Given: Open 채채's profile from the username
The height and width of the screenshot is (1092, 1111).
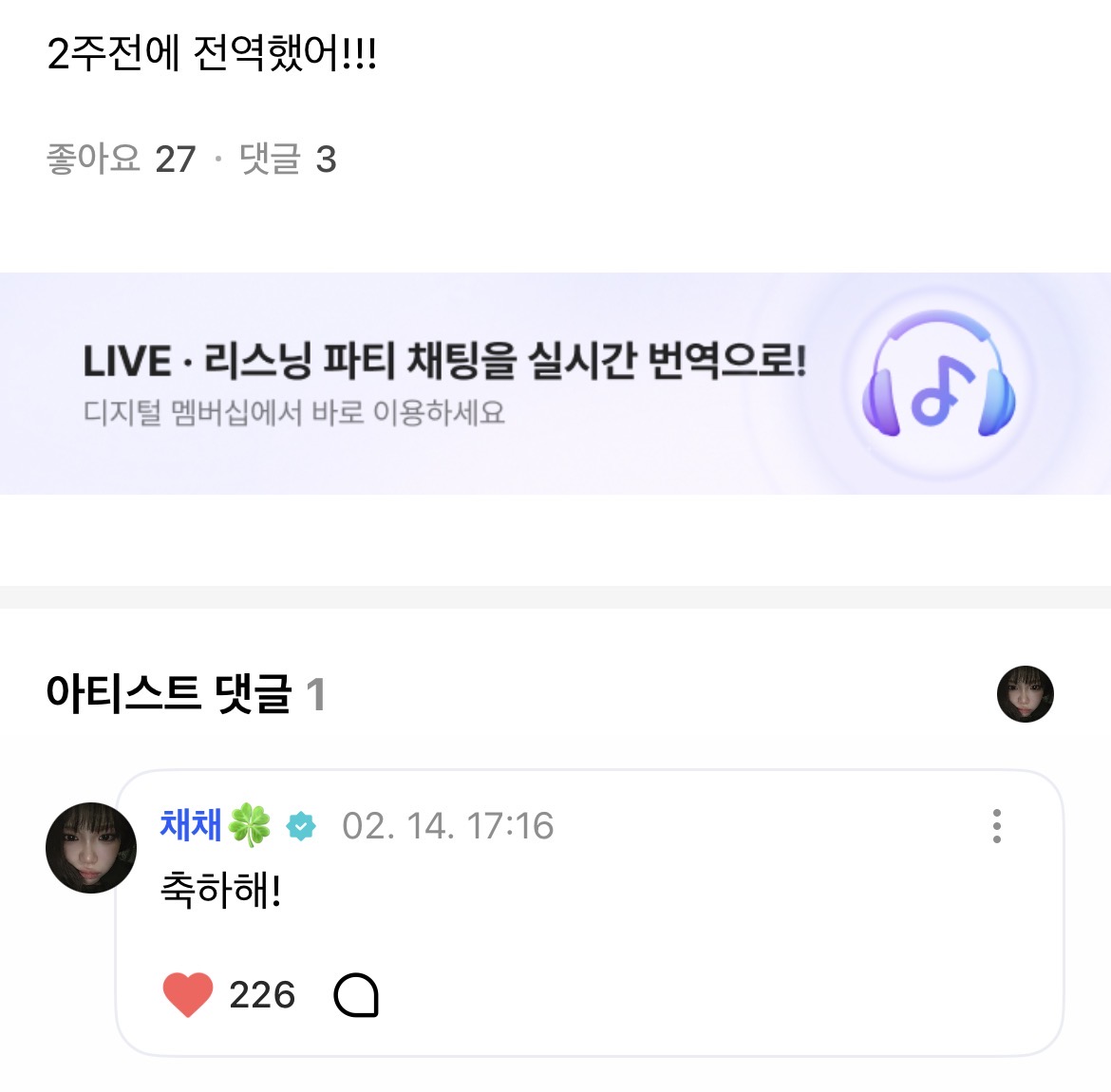Looking at the screenshot, I should [x=192, y=825].
